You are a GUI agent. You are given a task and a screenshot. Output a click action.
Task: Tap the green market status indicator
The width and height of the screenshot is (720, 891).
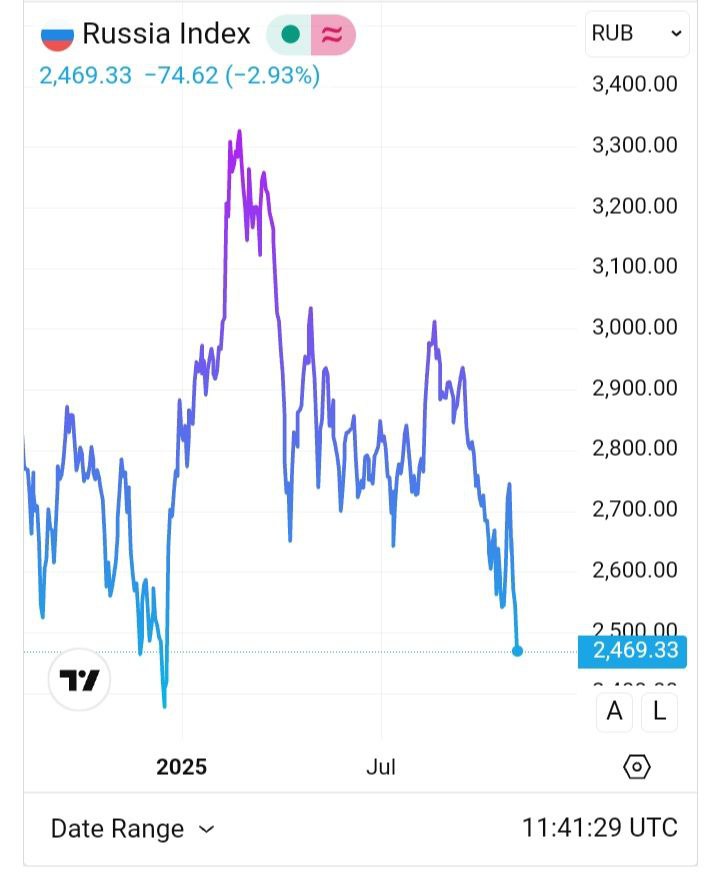(290, 35)
